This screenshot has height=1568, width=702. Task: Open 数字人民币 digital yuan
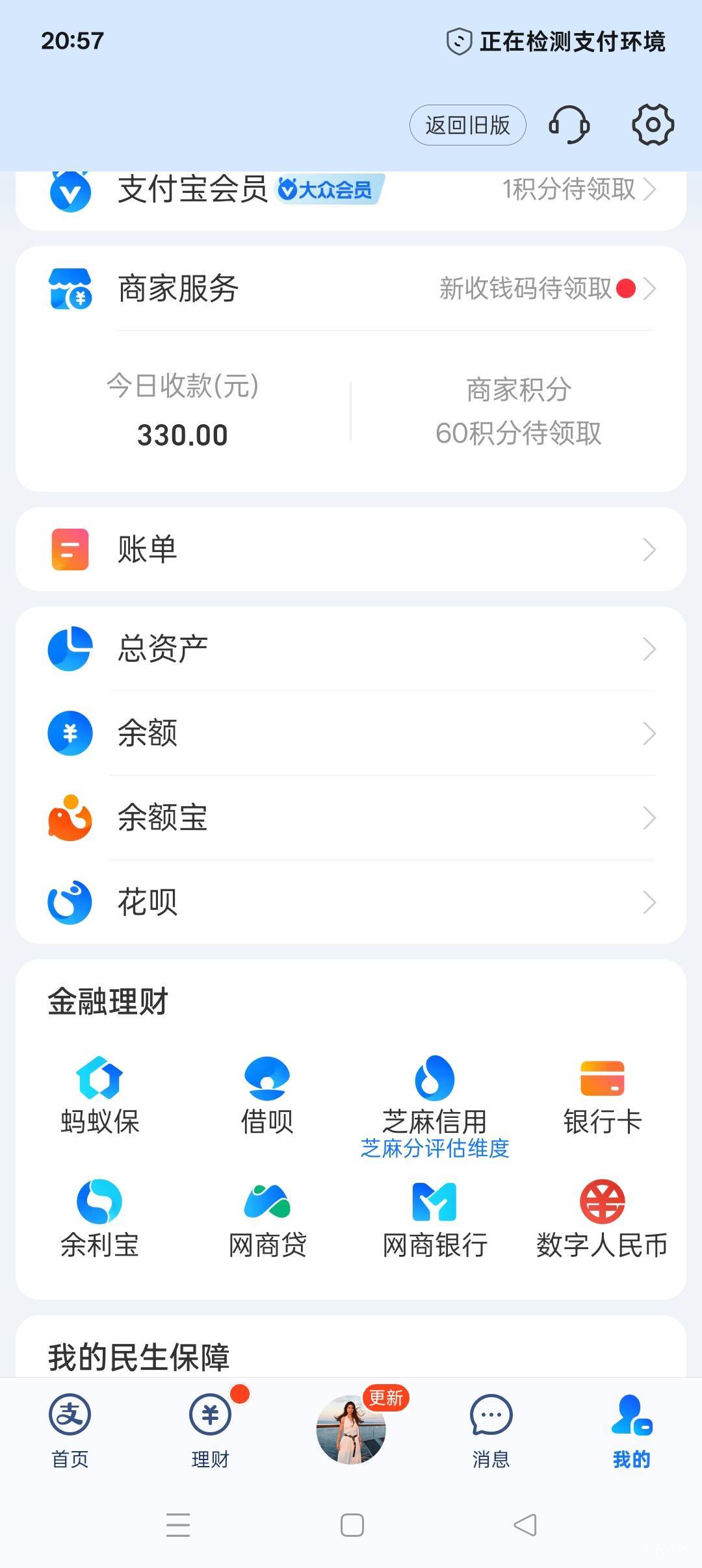pyautogui.click(x=603, y=1217)
